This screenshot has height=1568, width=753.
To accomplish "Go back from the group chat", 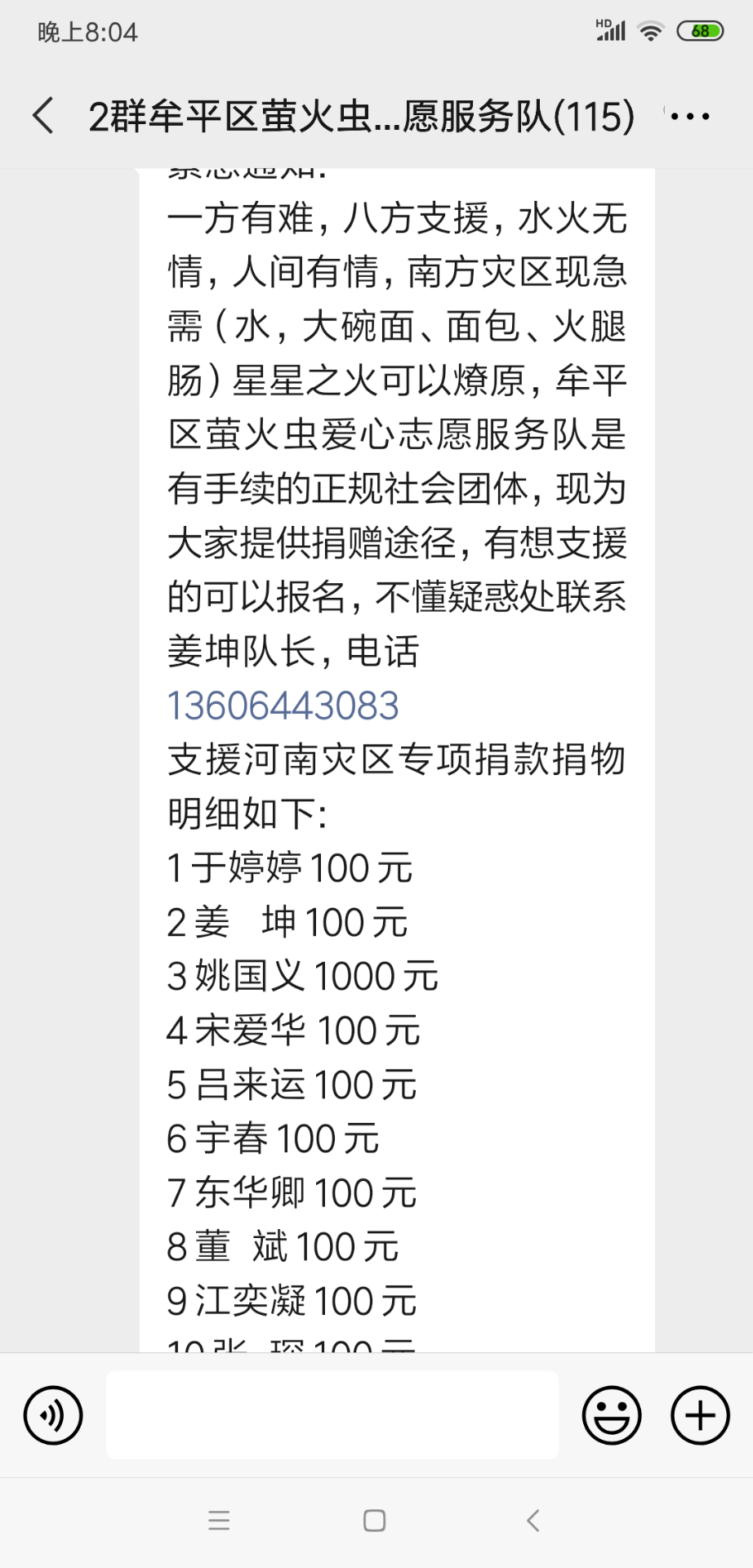I will pyautogui.click(x=44, y=115).
